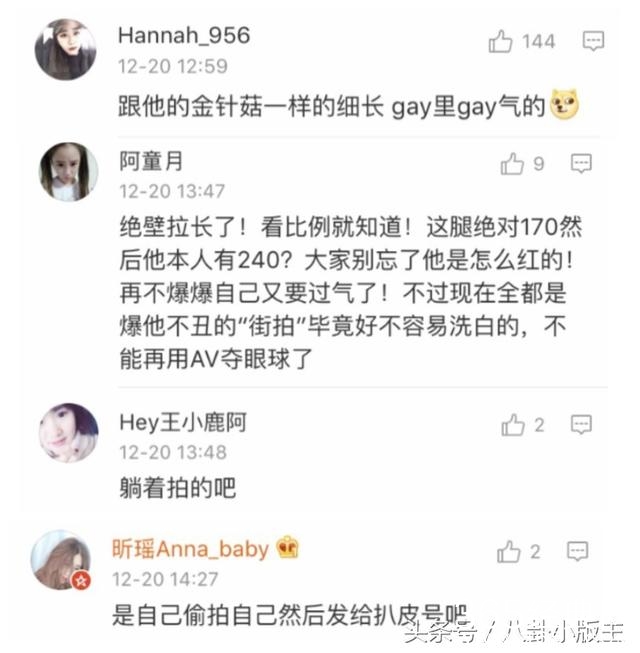Reply to Hannah_956's comment
The width and height of the screenshot is (640, 653).
pyautogui.click(x=593, y=41)
